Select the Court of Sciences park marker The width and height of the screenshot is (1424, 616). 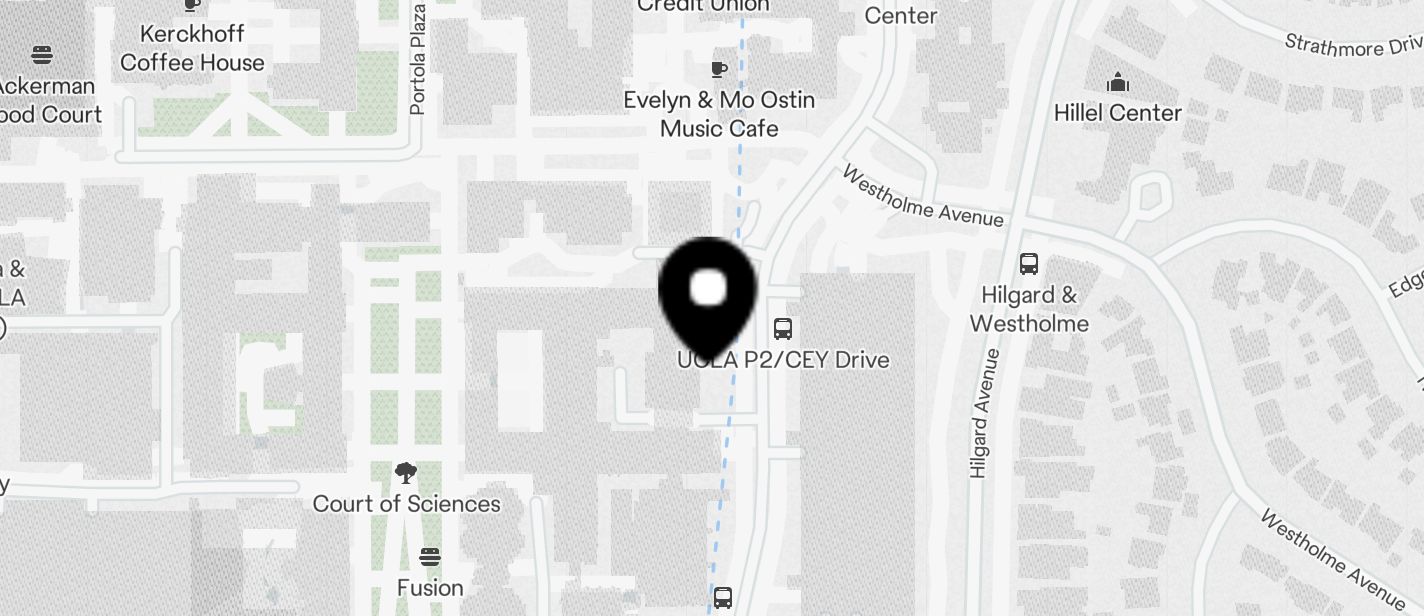(405, 473)
